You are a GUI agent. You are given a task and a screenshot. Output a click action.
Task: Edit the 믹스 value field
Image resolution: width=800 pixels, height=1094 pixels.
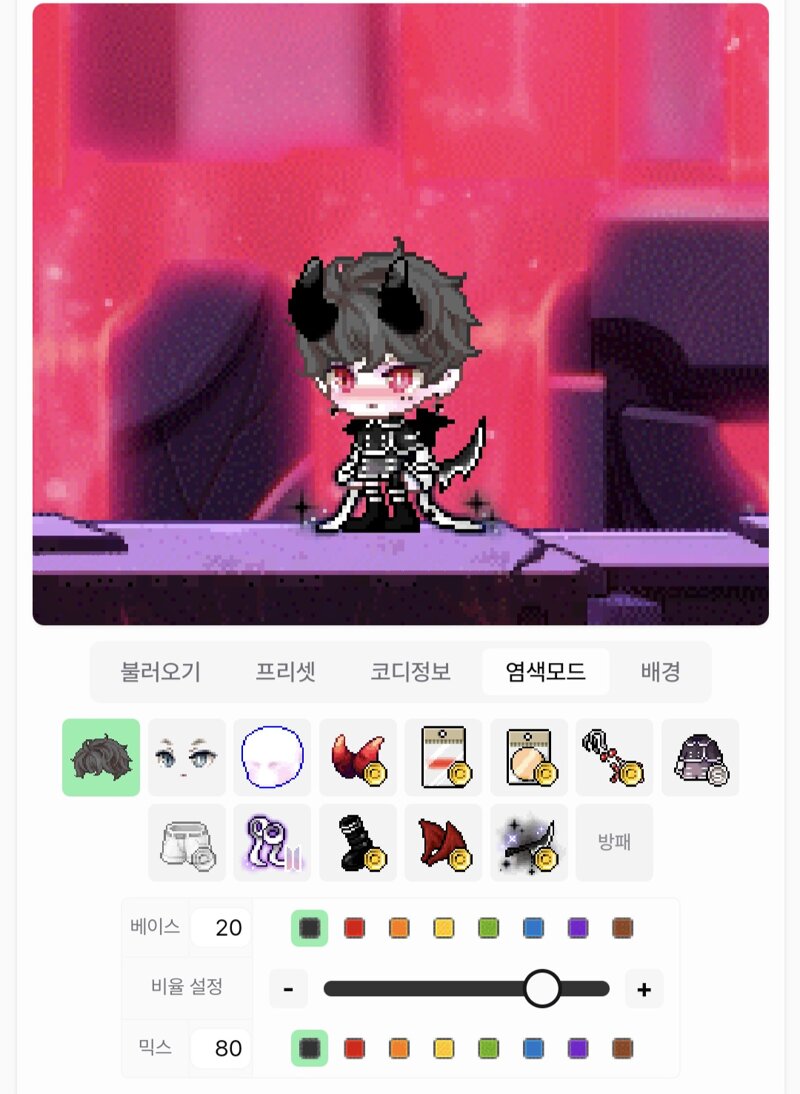point(221,1048)
